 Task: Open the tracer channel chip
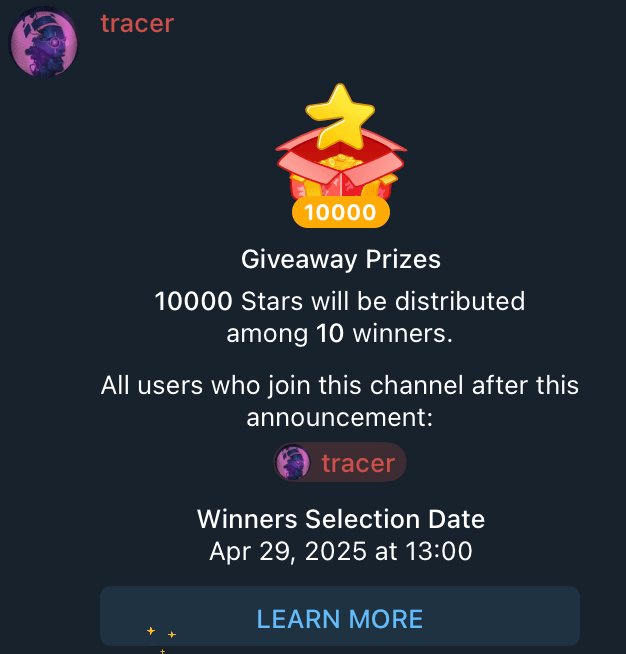click(340, 463)
